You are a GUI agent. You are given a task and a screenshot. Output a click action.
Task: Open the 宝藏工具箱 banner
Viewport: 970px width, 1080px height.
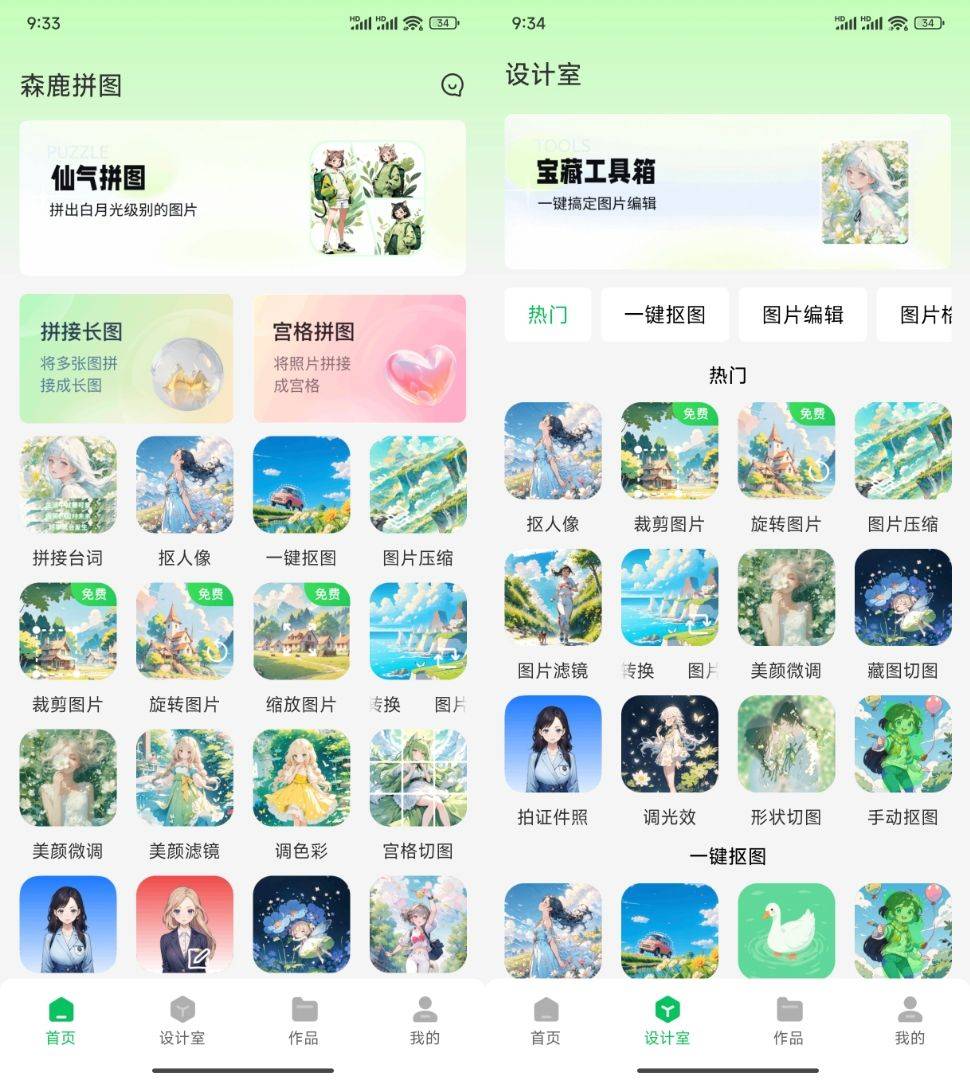pos(727,191)
